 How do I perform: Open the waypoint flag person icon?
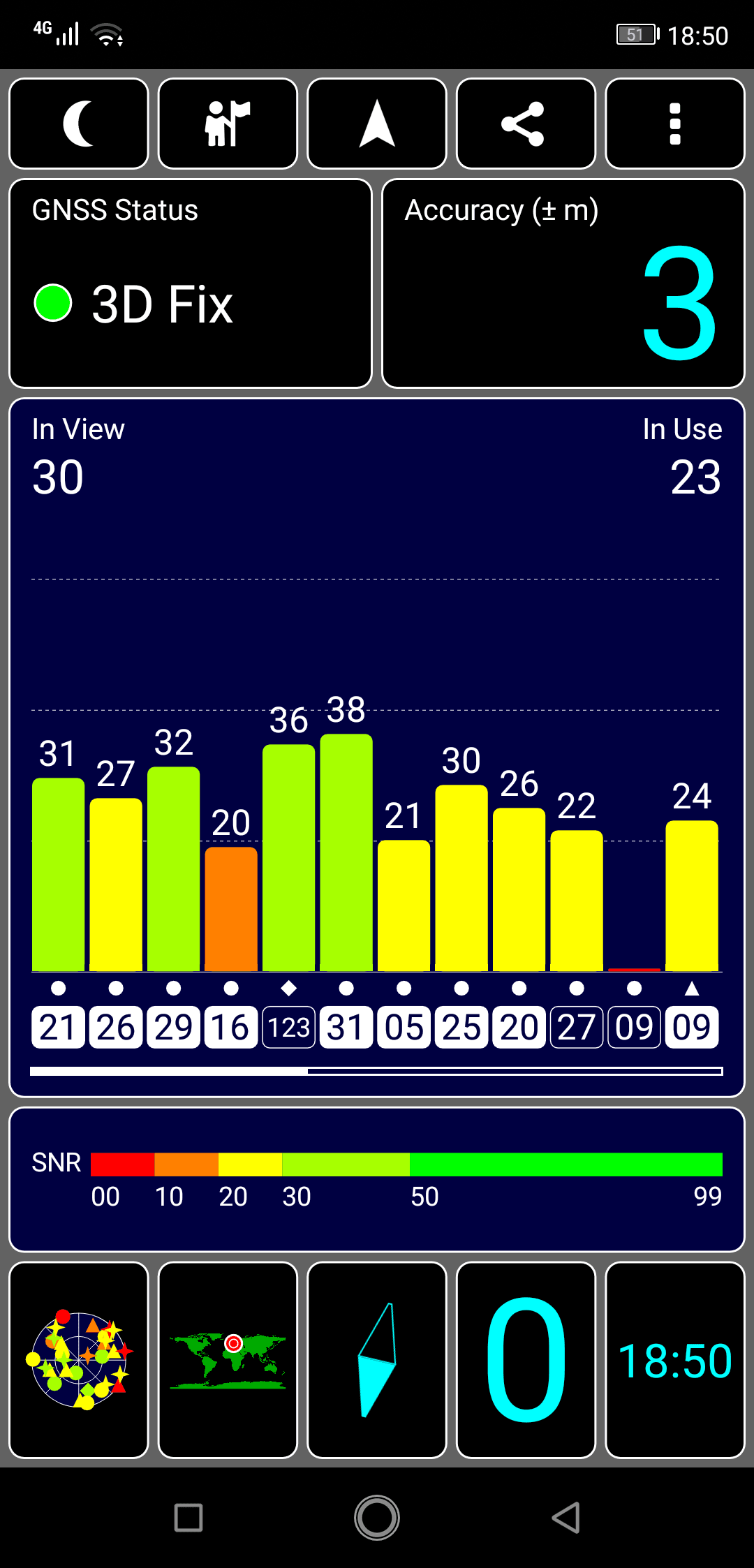pos(228,124)
